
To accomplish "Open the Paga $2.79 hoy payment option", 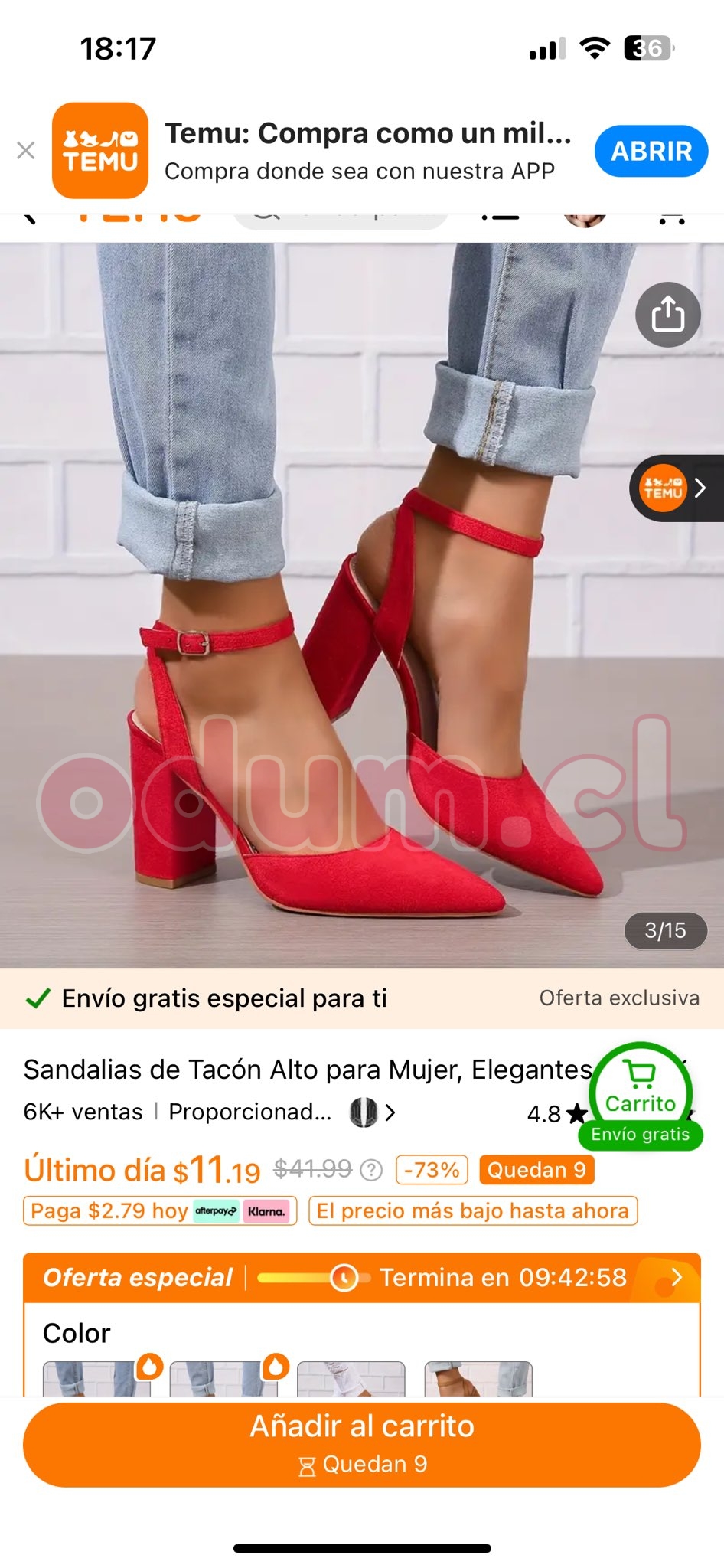I will tap(160, 1211).
